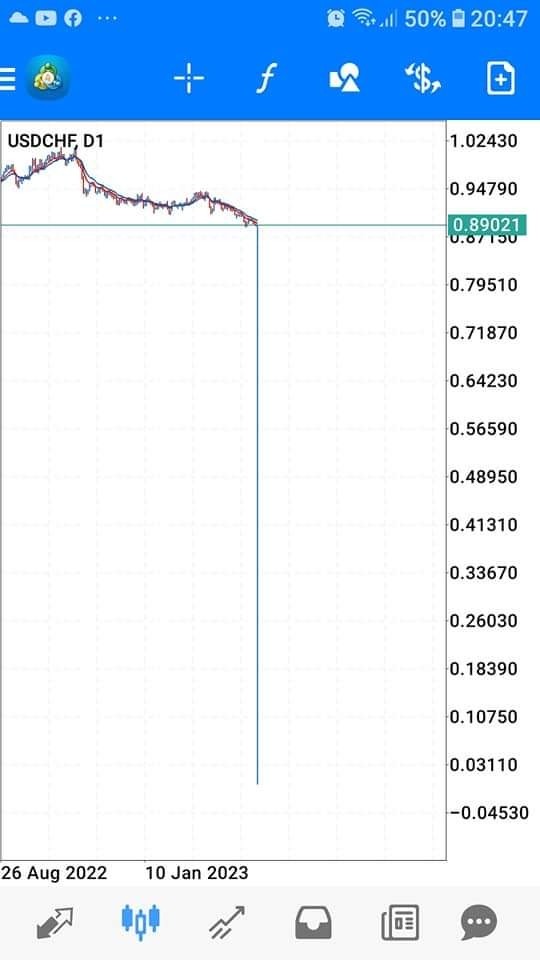This screenshot has width=540, height=960.
Task: Open the News tab
Action: pos(400,923)
